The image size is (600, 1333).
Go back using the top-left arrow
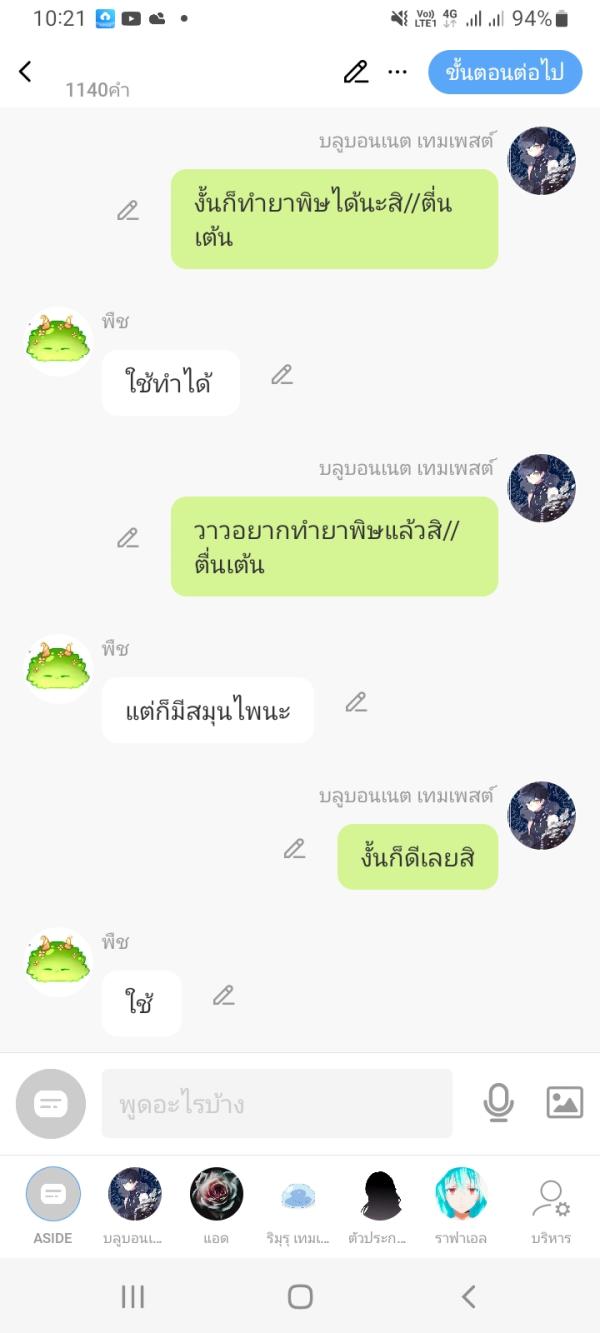click(x=25, y=72)
